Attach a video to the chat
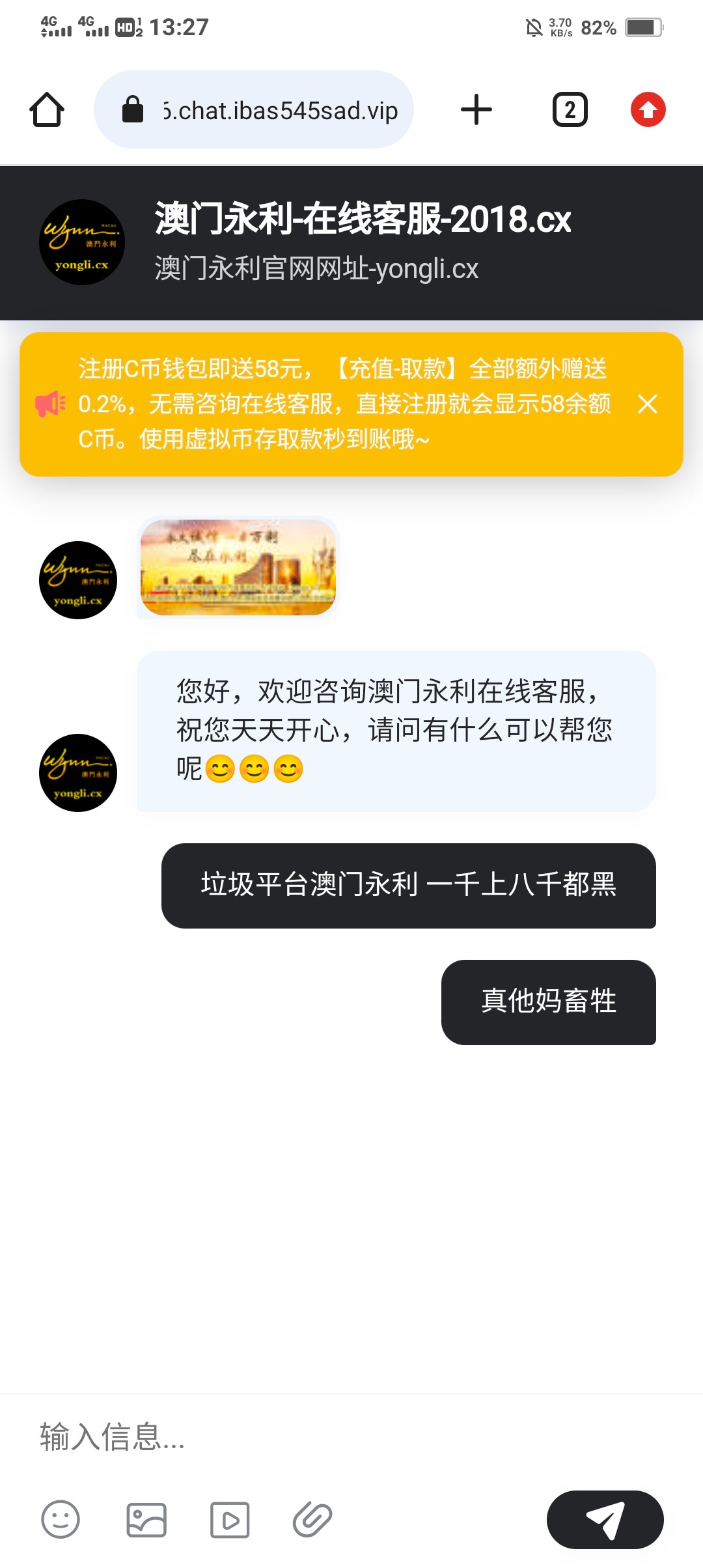This screenshot has height=1568, width=703. click(229, 1519)
